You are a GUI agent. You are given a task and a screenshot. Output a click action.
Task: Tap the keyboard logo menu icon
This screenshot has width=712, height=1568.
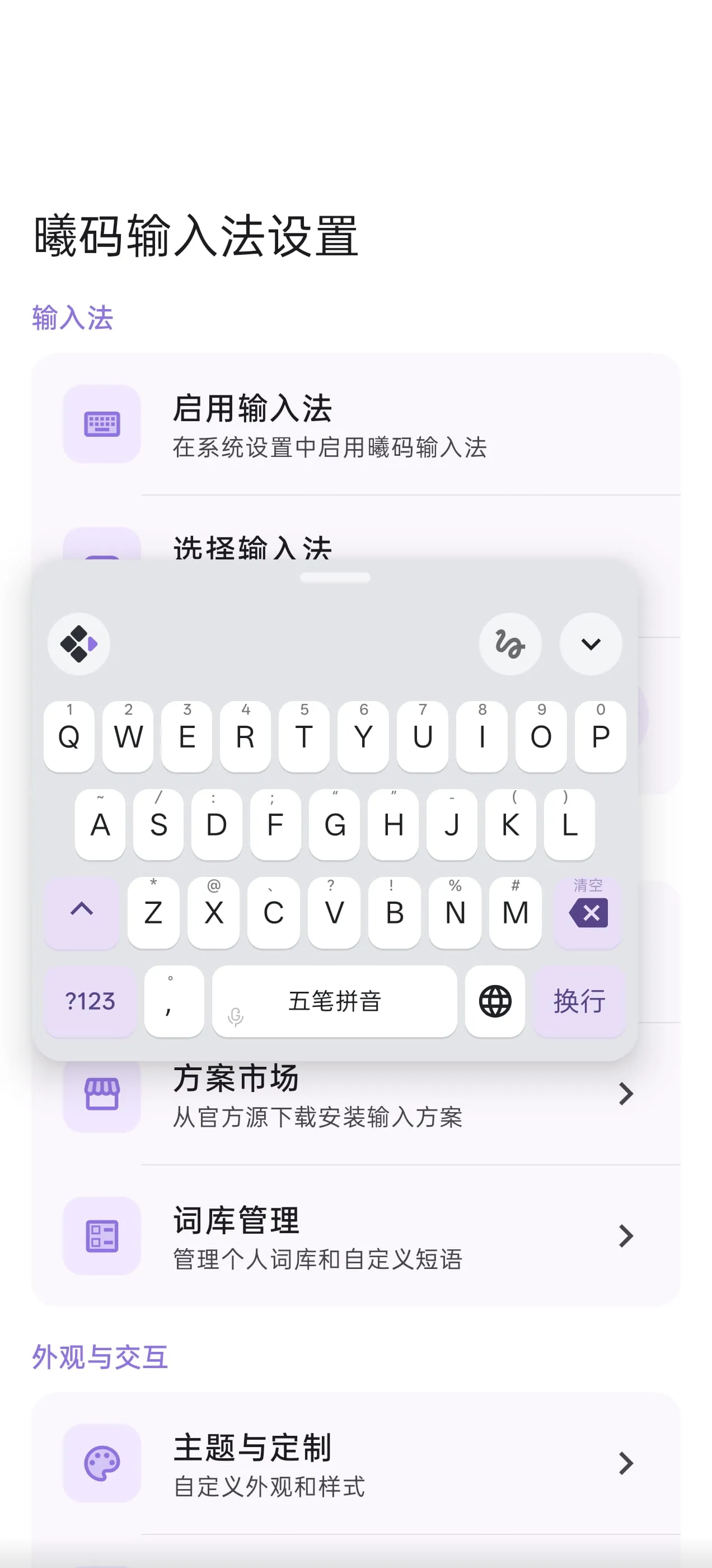(79, 644)
